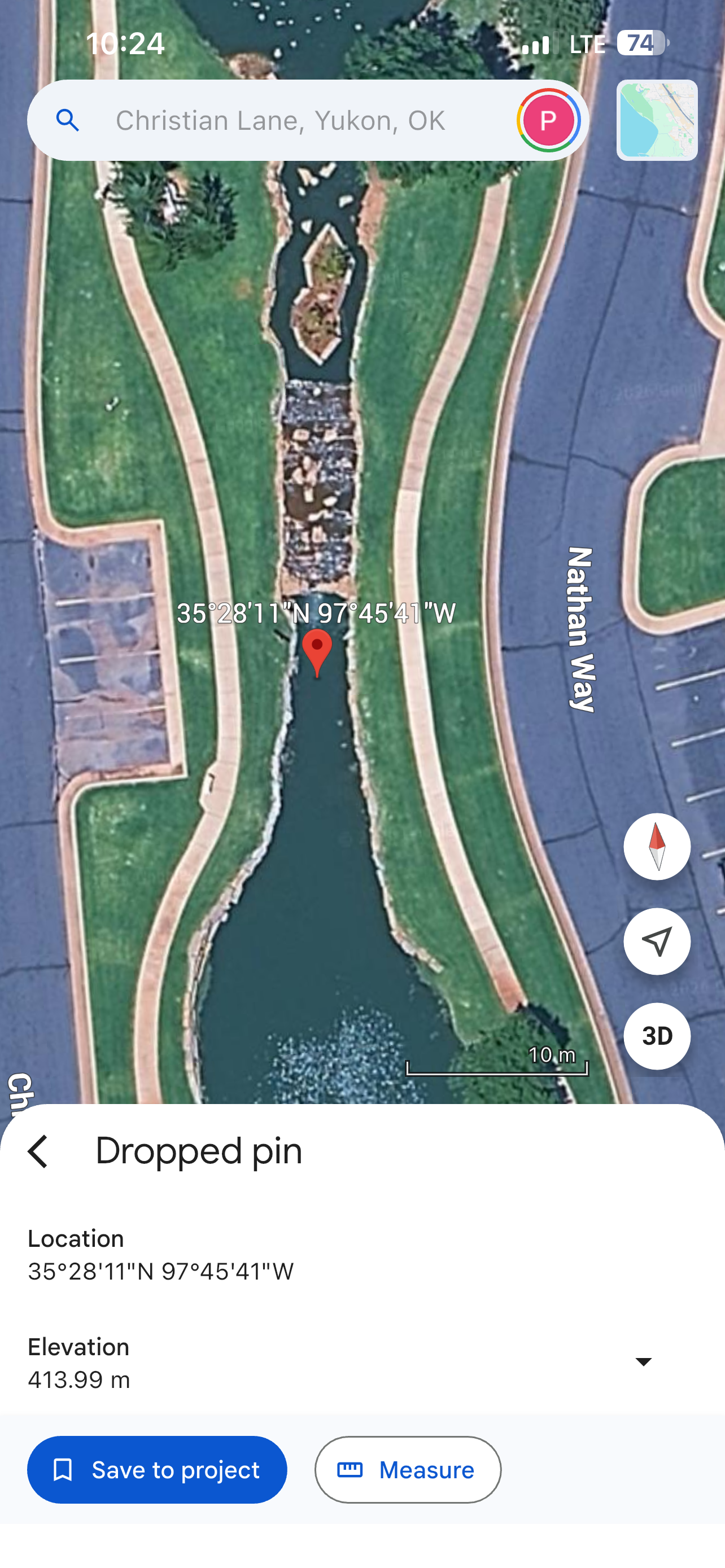Viewport: 725px width, 1568px height.
Task: Open the account profile avatar
Action: coord(548,121)
